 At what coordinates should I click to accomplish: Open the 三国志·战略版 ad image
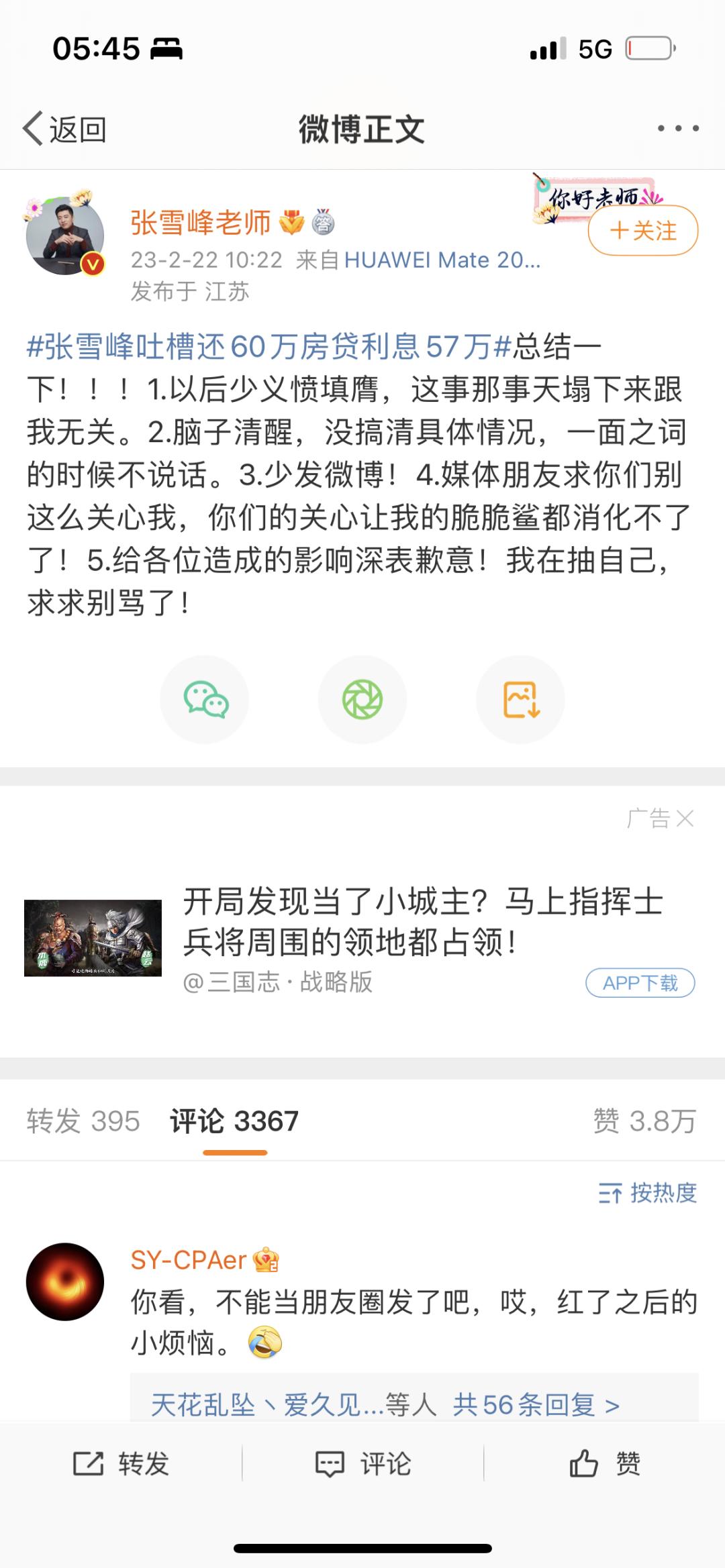[93, 937]
